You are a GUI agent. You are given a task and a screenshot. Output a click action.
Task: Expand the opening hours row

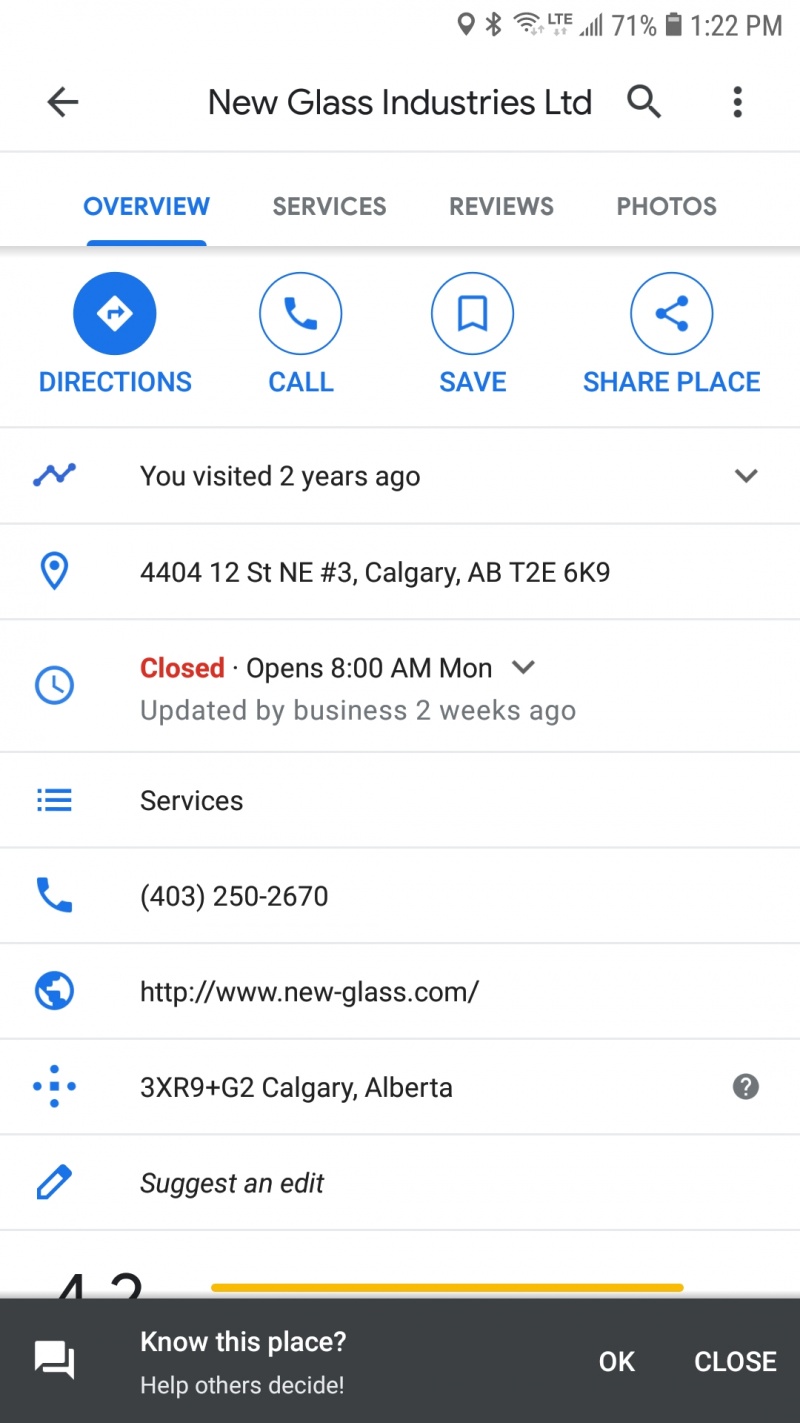[400, 686]
